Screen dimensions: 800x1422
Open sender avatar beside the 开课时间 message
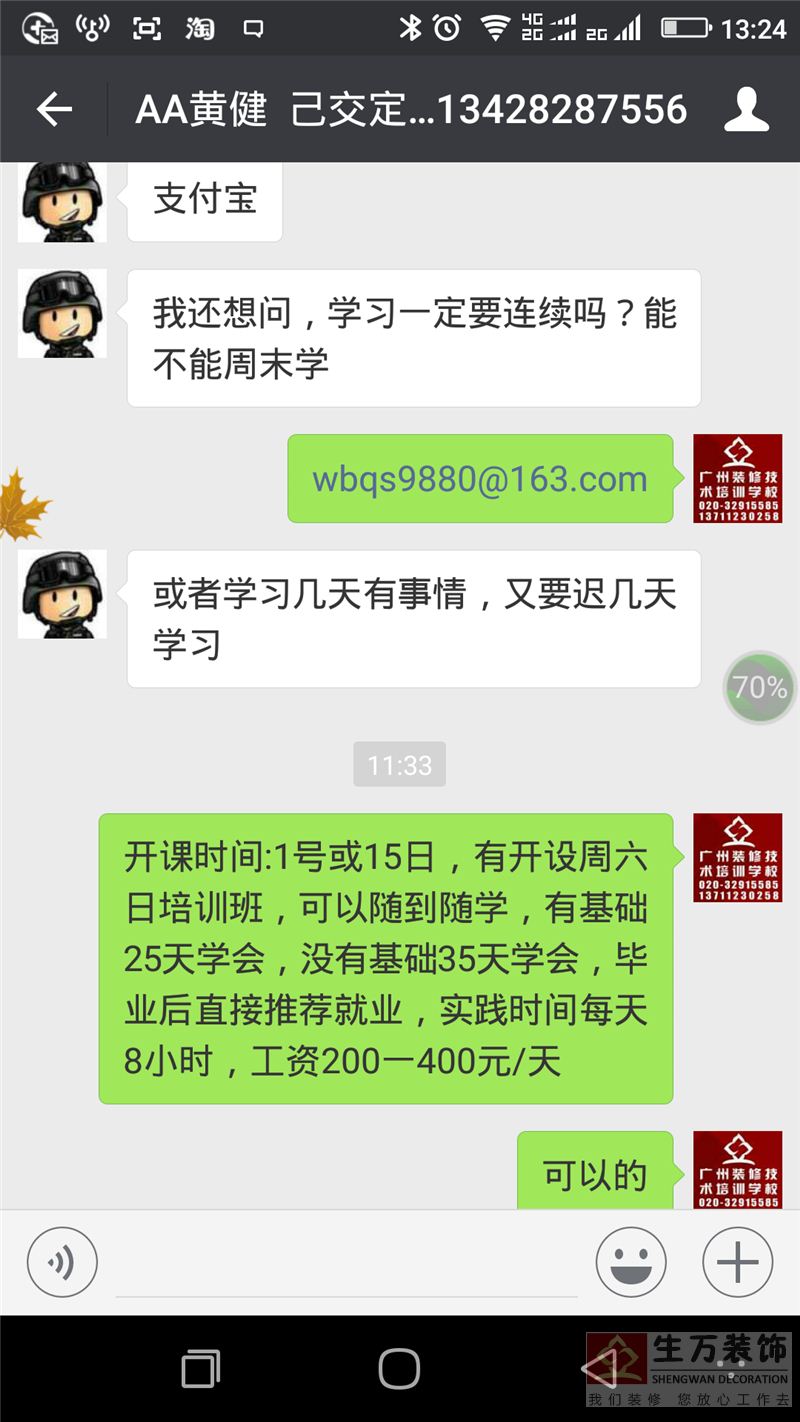737,858
